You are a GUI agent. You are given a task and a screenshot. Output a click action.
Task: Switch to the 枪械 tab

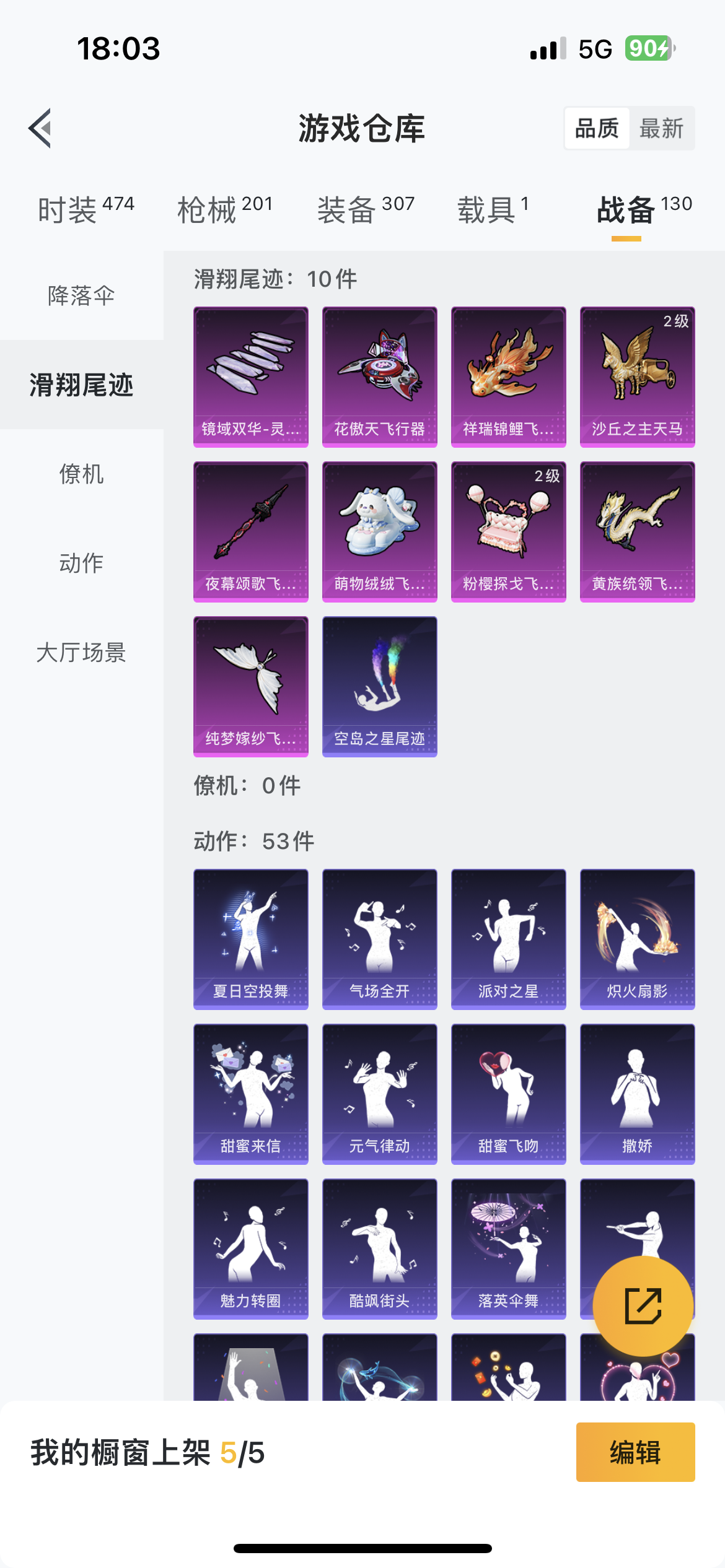click(x=225, y=210)
